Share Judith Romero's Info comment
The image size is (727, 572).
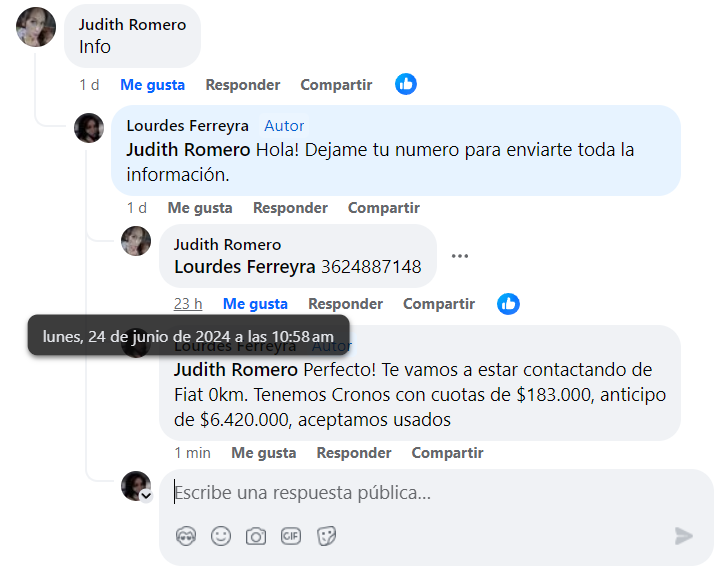click(x=336, y=85)
